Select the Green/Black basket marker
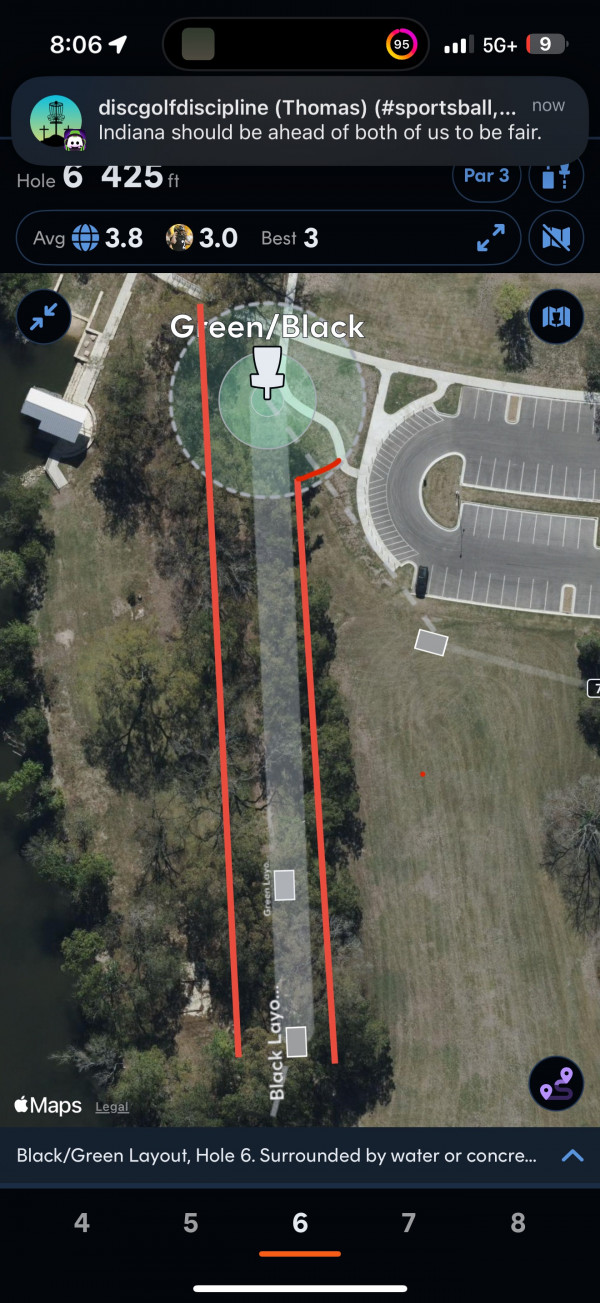Viewport: 600px width, 1303px height. pos(266,372)
